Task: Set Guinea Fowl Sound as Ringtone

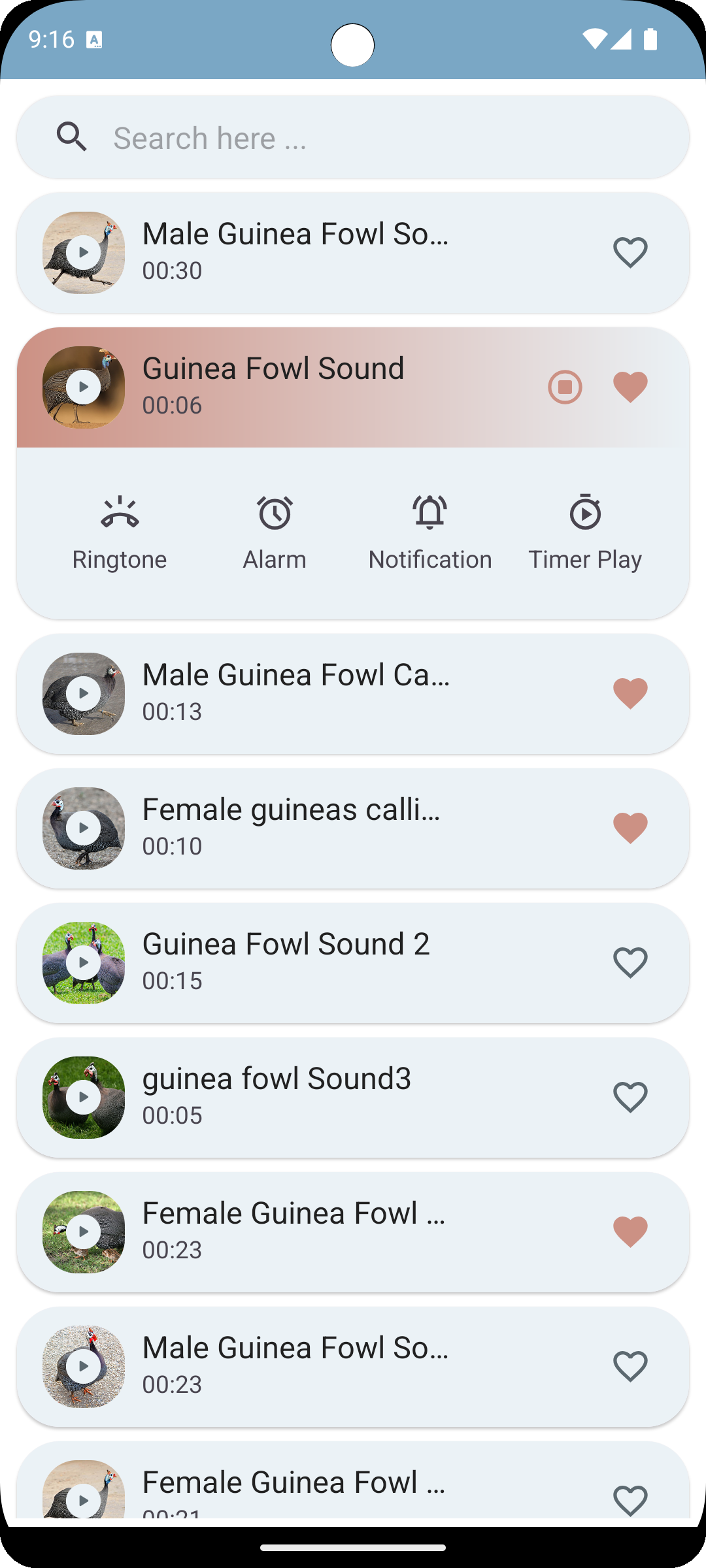Action: click(x=120, y=532)
